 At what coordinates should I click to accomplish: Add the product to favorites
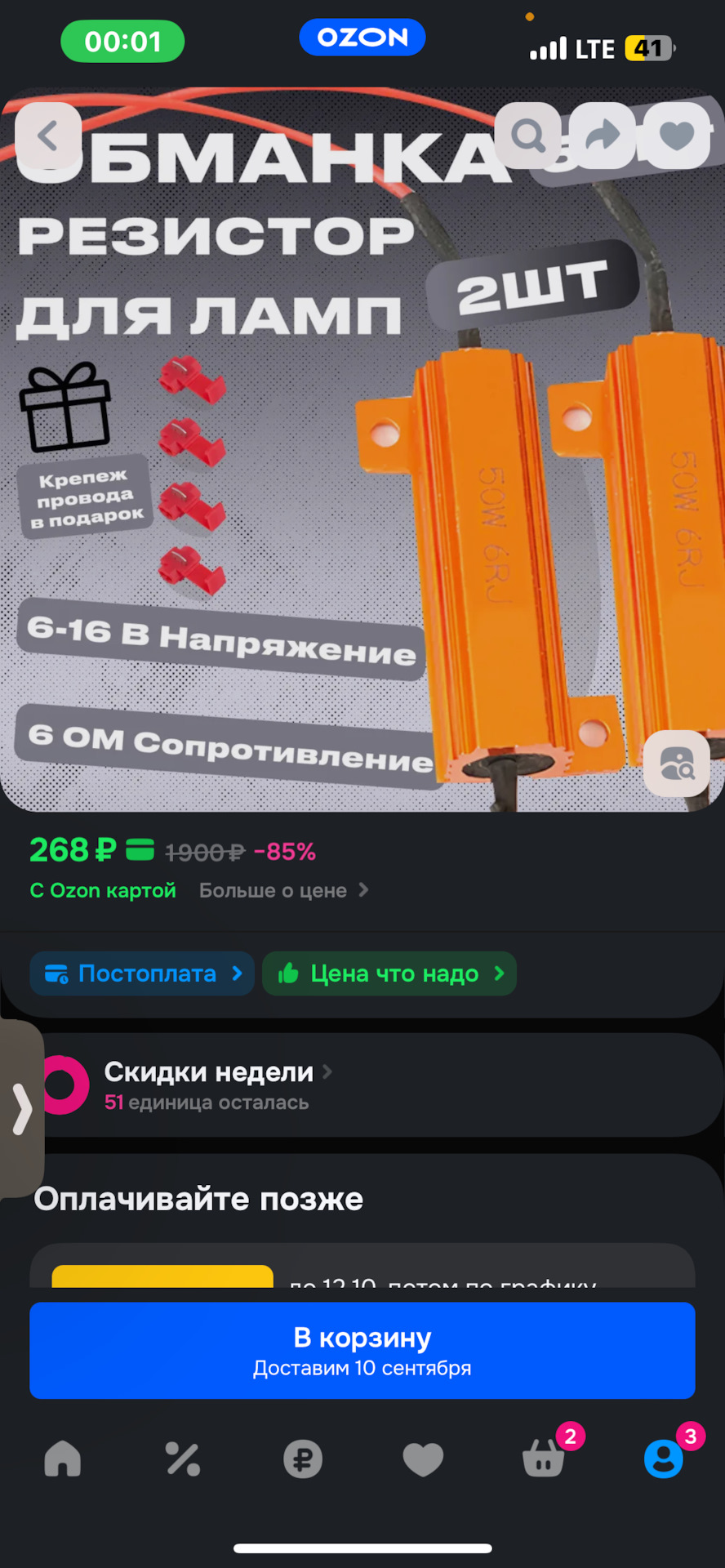click(677, 136)
